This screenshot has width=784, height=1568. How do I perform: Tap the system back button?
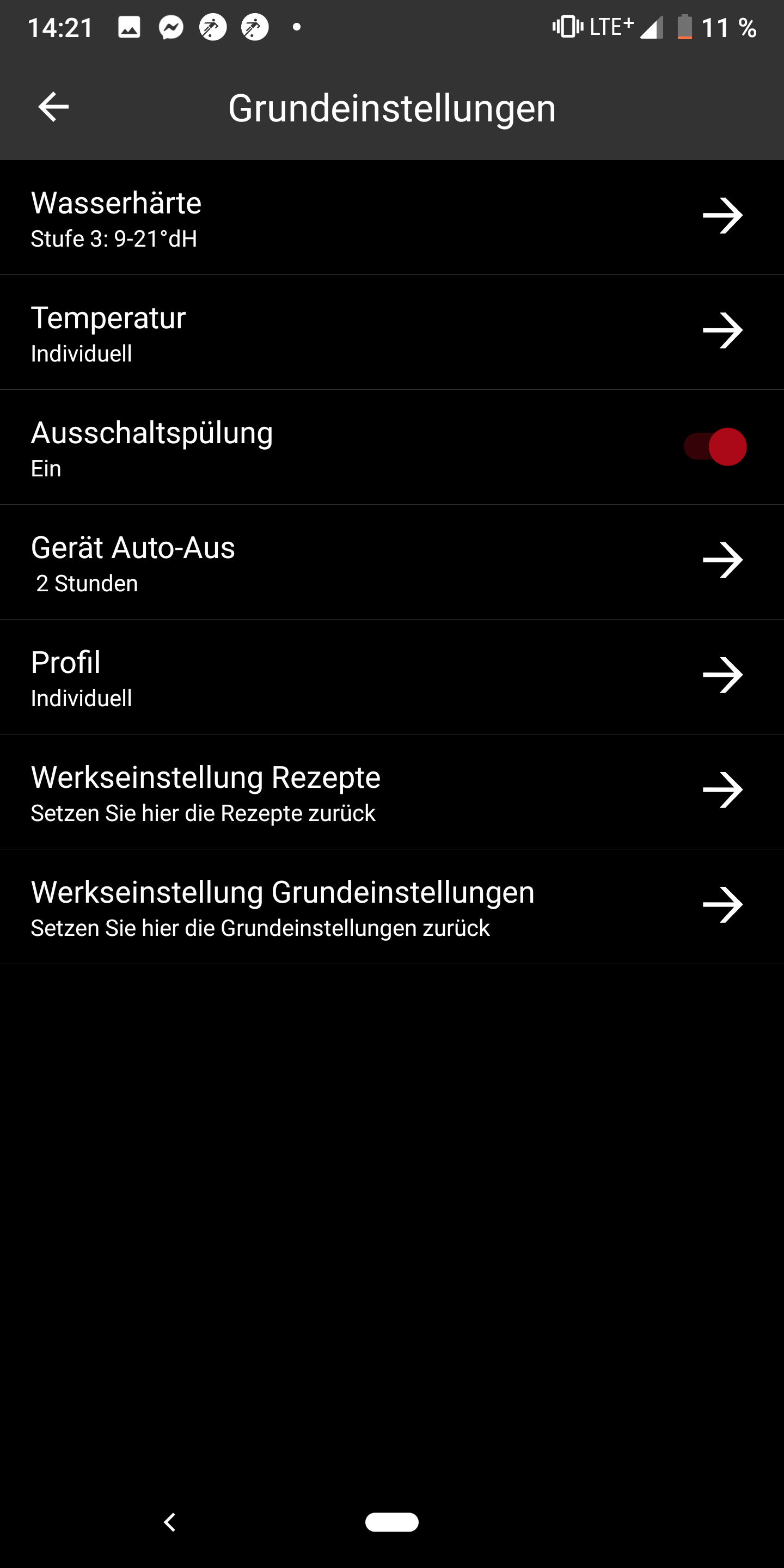tap(170, 1522)
